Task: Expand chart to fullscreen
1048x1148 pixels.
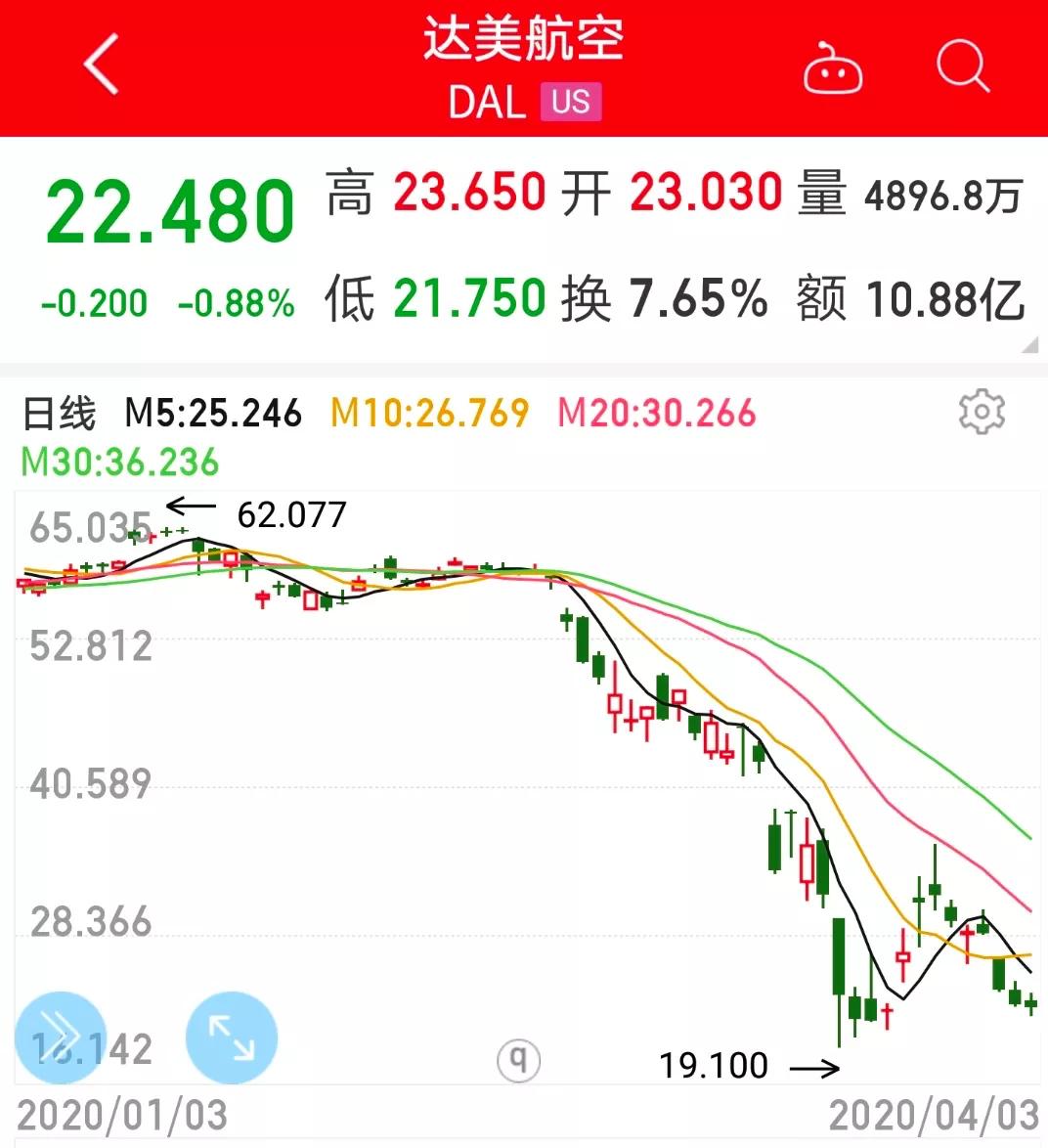Action: coord(231,1037)
